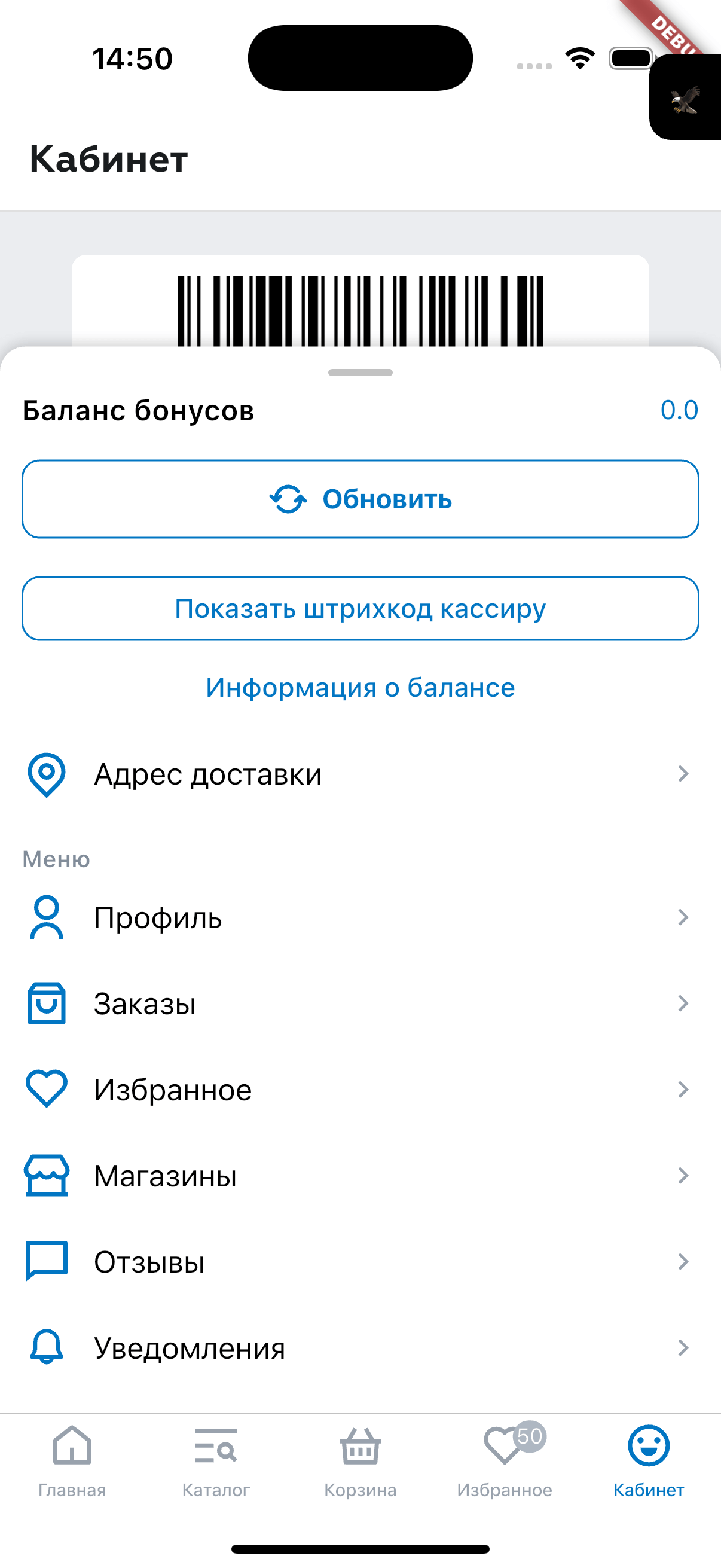Open Избранное in the menu list
721x1568 pixels.
tap(360, 1090)
